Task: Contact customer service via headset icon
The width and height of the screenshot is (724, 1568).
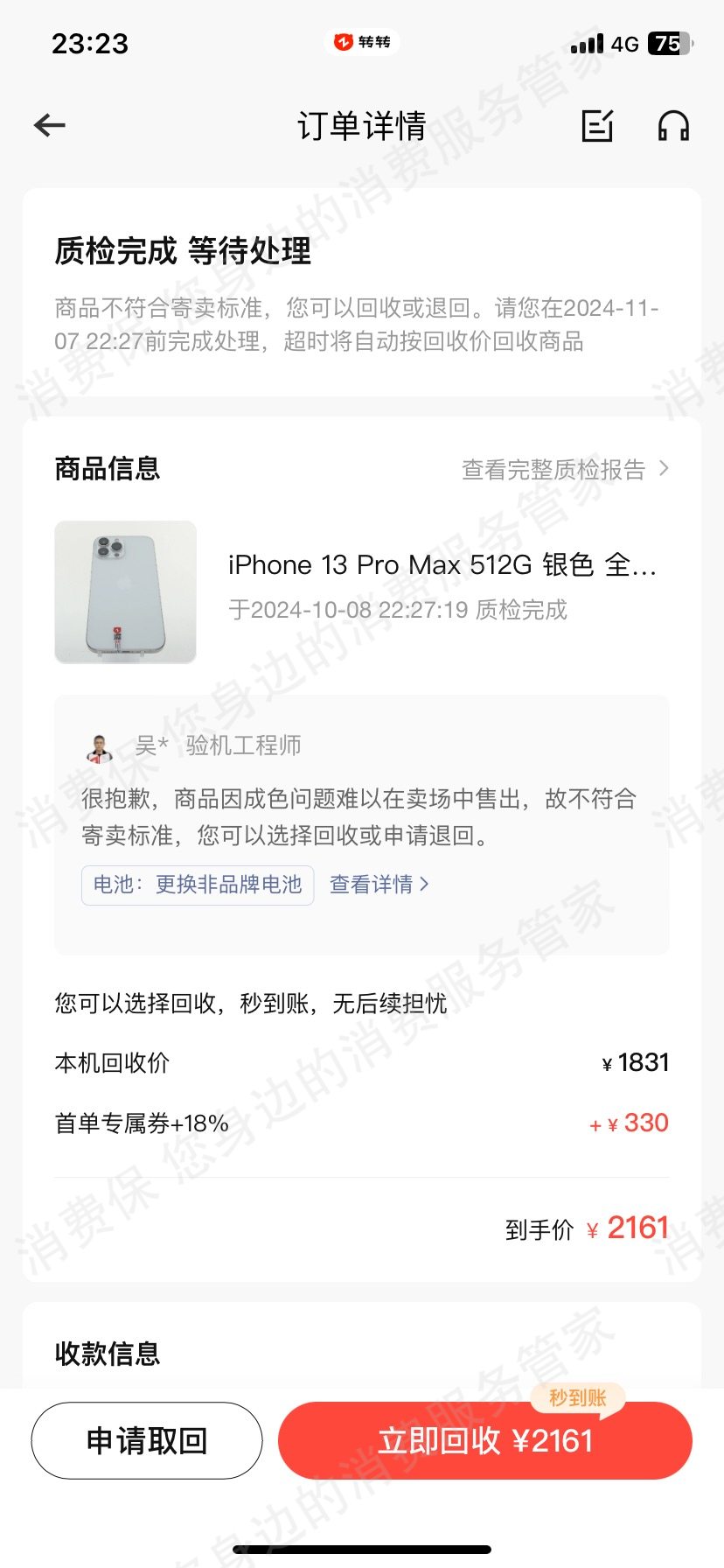Action: 673,126
